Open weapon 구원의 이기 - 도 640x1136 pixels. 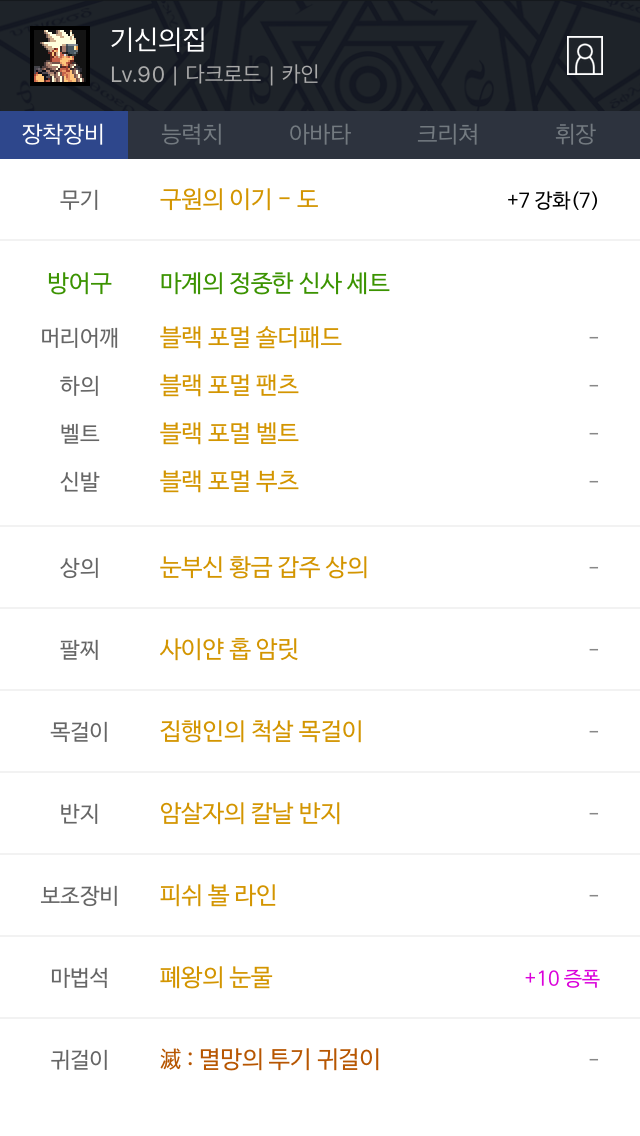(x=239, y=199)
